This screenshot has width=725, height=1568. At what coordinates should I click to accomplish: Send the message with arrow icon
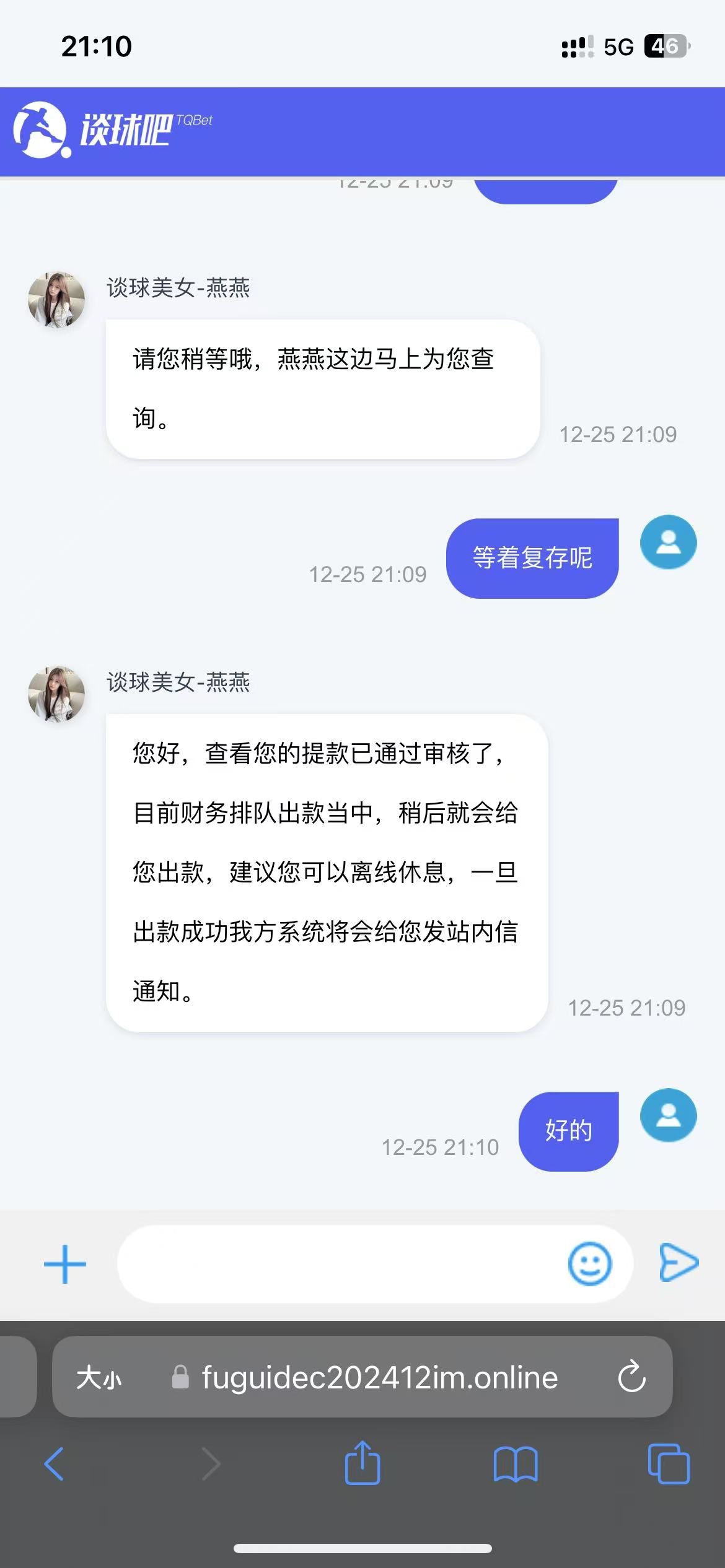tap(679, 1262)
